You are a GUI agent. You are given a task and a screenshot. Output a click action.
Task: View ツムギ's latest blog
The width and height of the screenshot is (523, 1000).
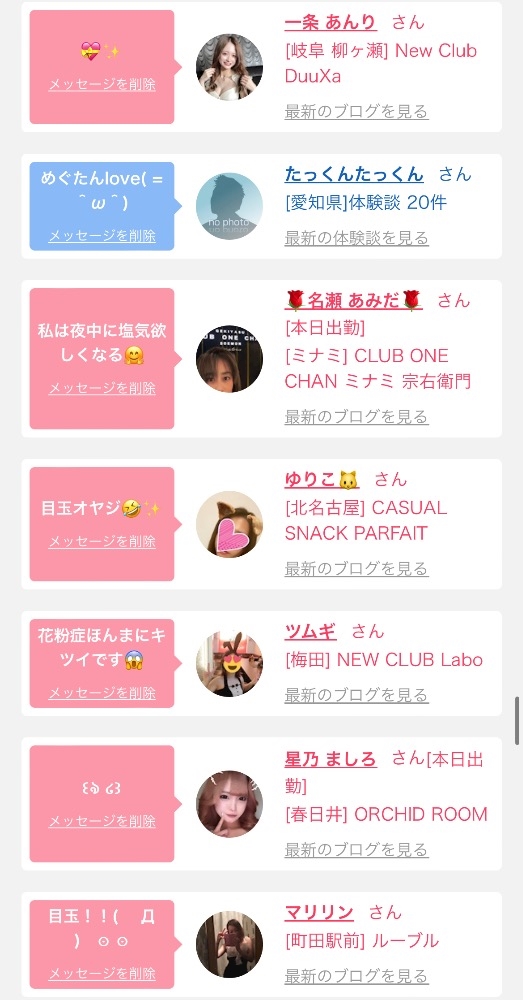356,695
